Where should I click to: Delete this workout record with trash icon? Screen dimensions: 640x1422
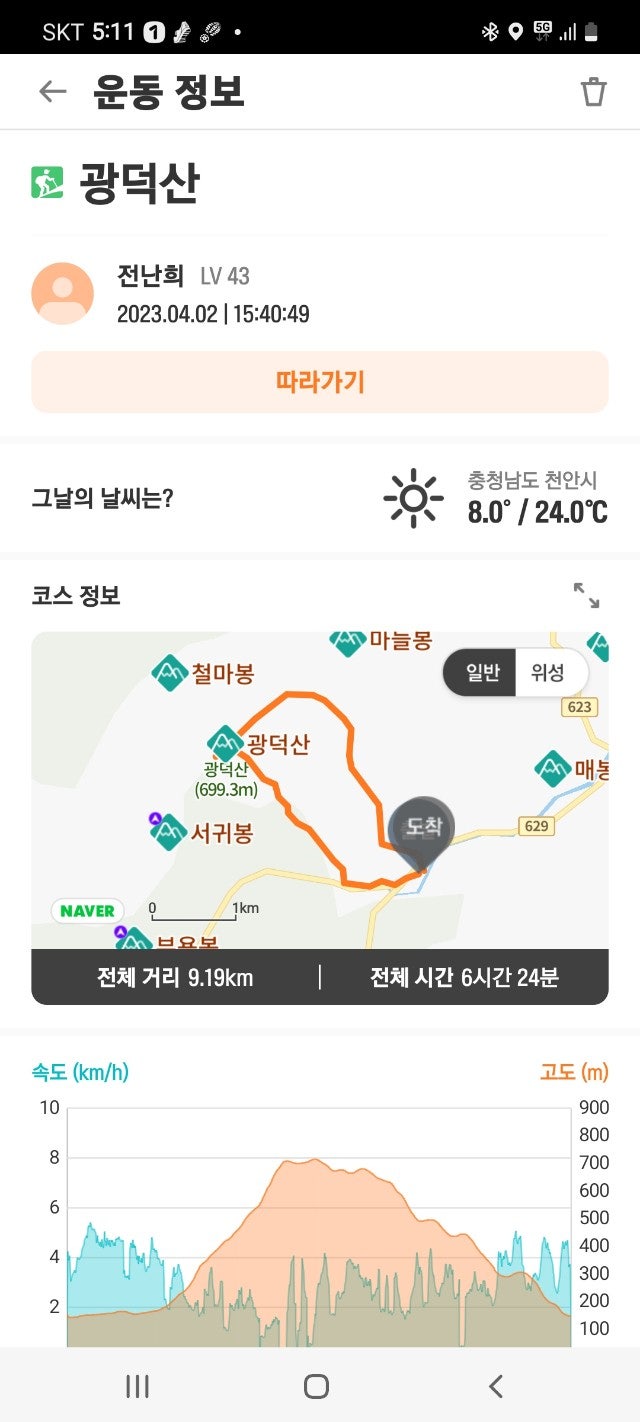[593, 92]
